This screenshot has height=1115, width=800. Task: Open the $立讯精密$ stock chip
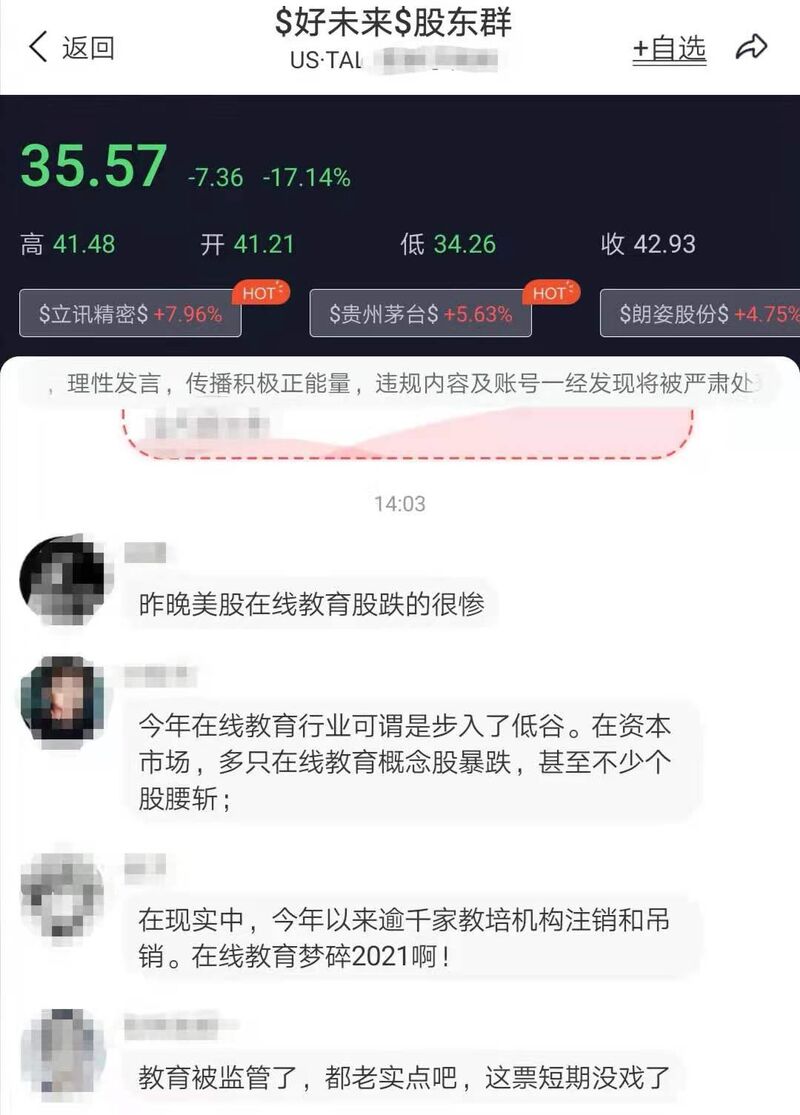(x=130, y=313)
